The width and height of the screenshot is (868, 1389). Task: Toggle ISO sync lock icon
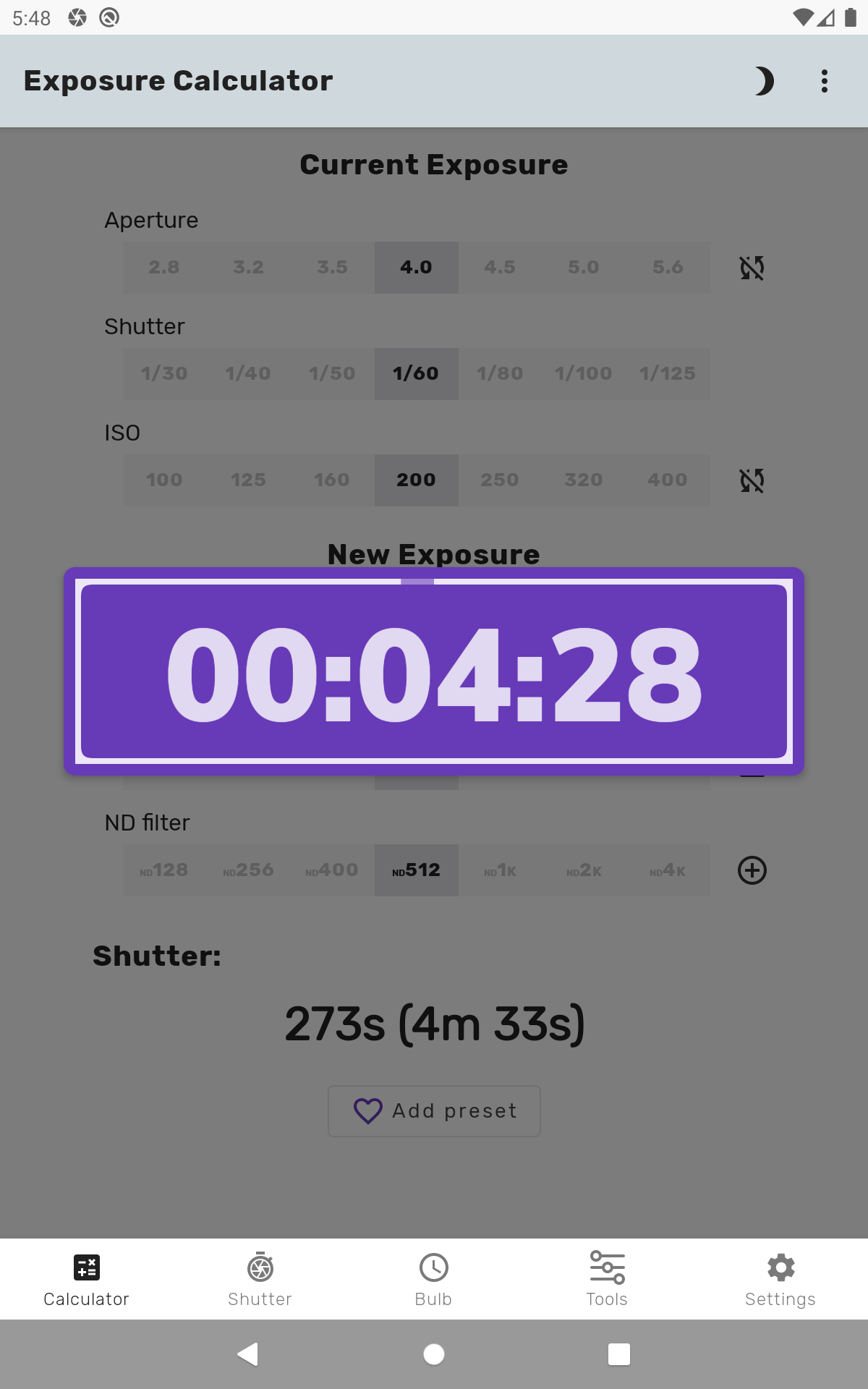pyautogui.click(x=752, y=480)
